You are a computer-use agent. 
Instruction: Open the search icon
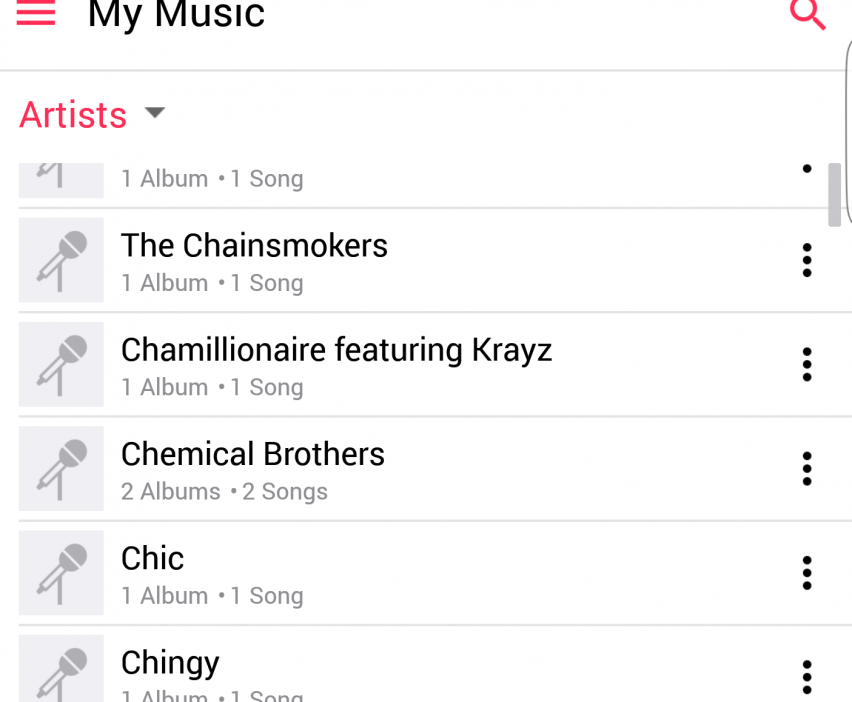coord(806,14)
